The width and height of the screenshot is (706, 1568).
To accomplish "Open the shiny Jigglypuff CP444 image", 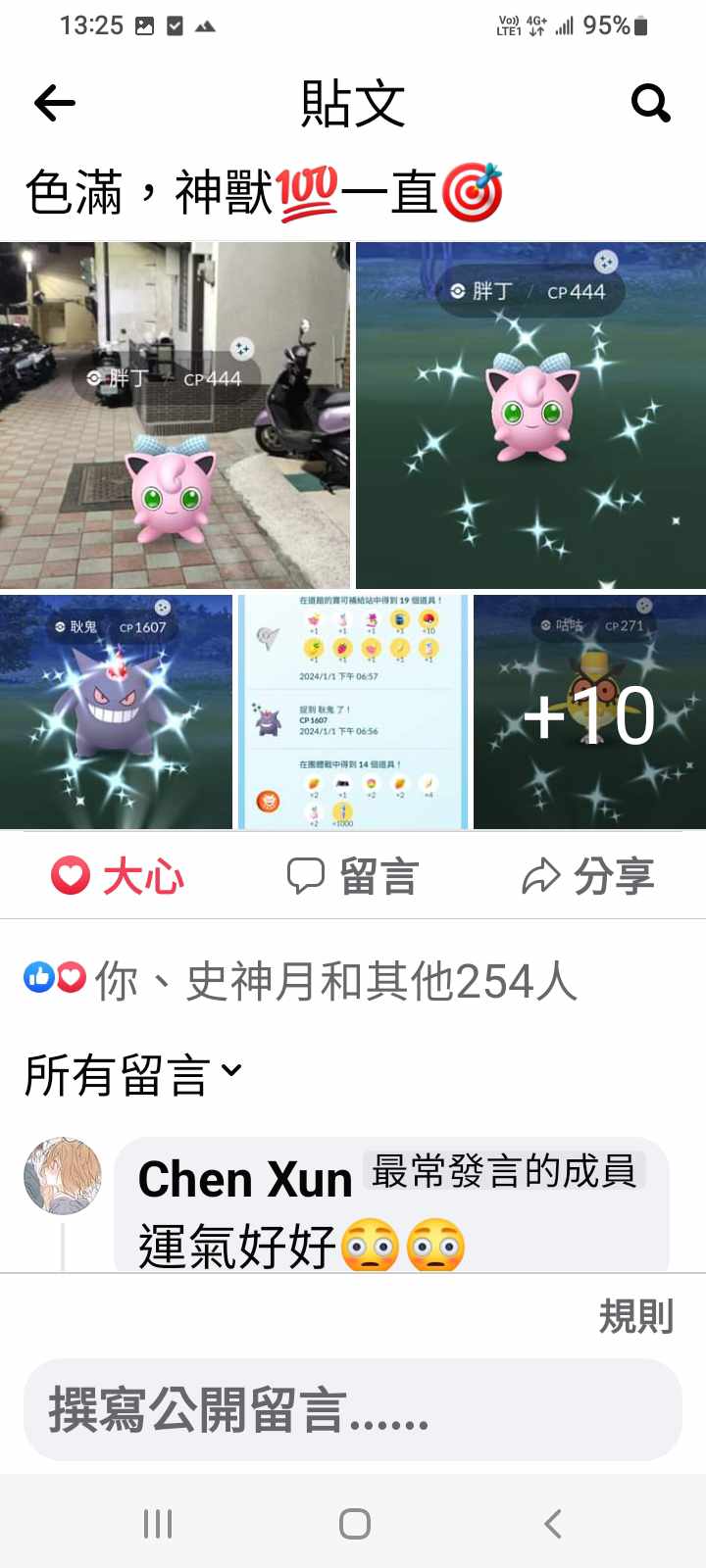I will pyautogui.click(x=530, y=415).
